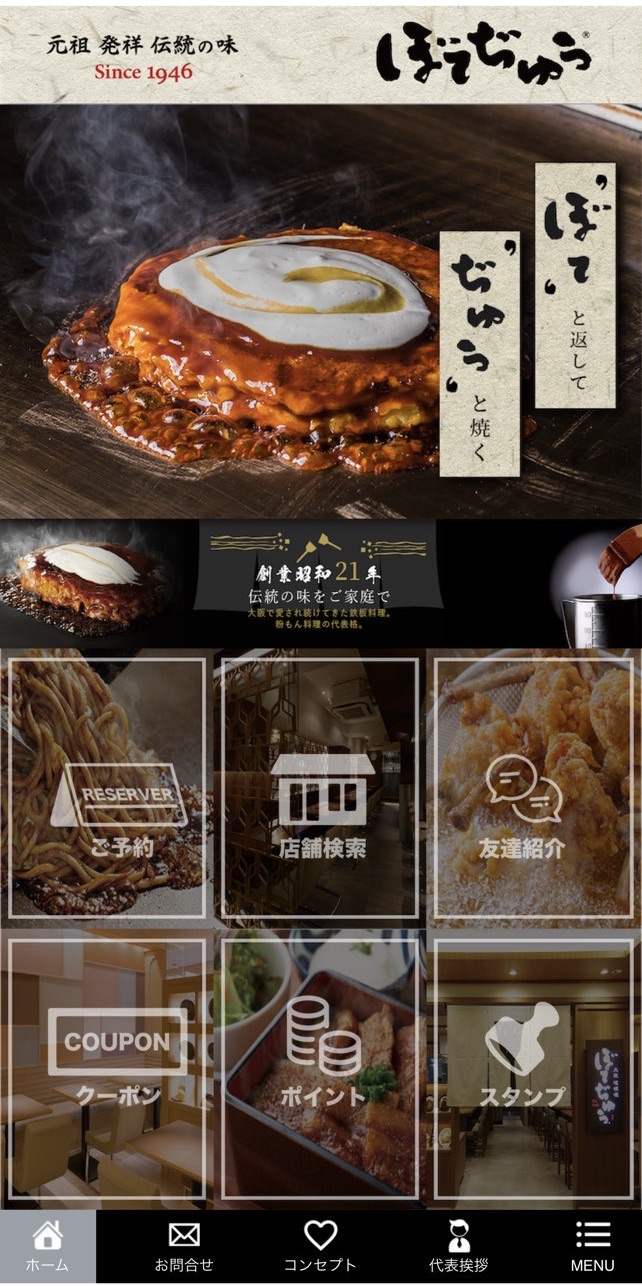Open the 代表挨拶 tab
This screenshot has width=642, height=1286.
coord(458,1247)
